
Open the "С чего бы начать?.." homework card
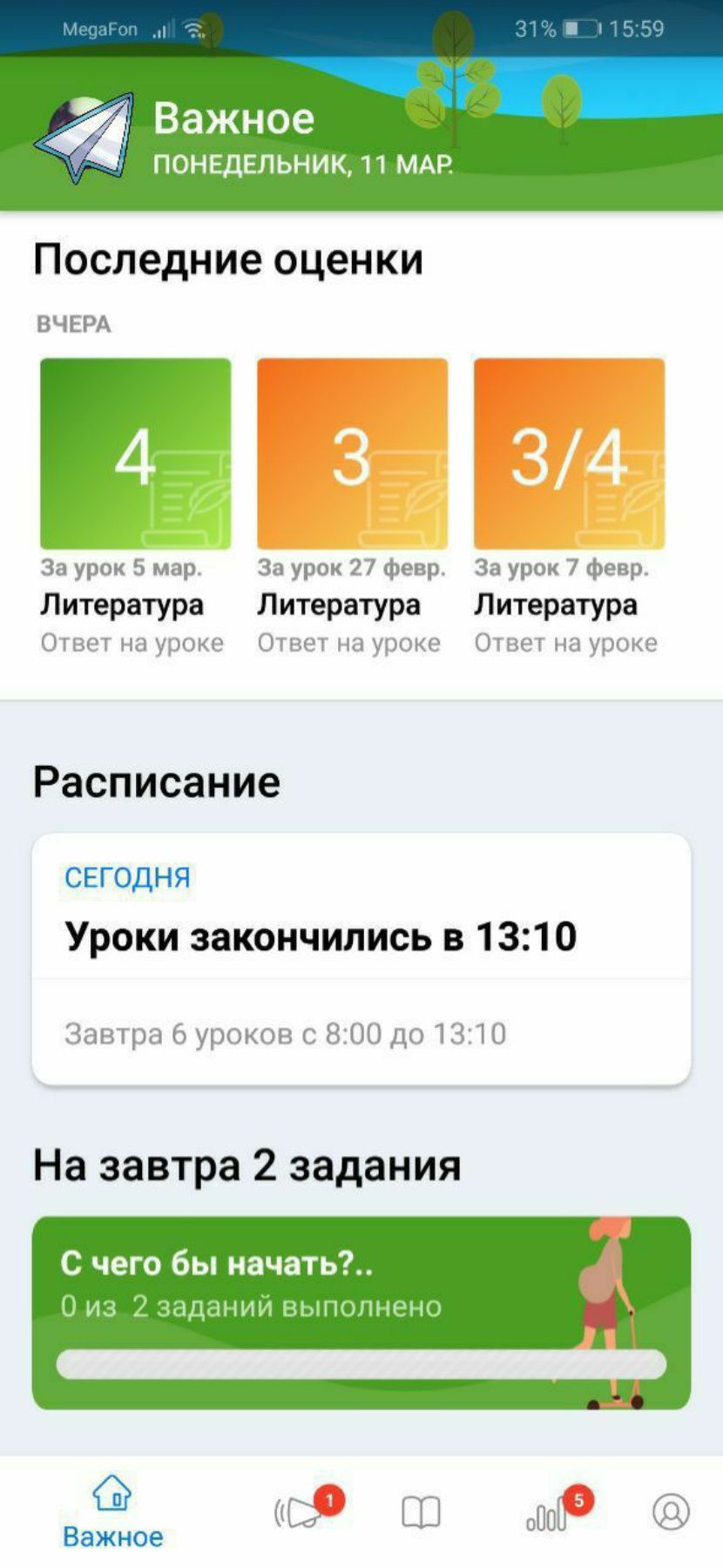click(x=361, y=1312)
